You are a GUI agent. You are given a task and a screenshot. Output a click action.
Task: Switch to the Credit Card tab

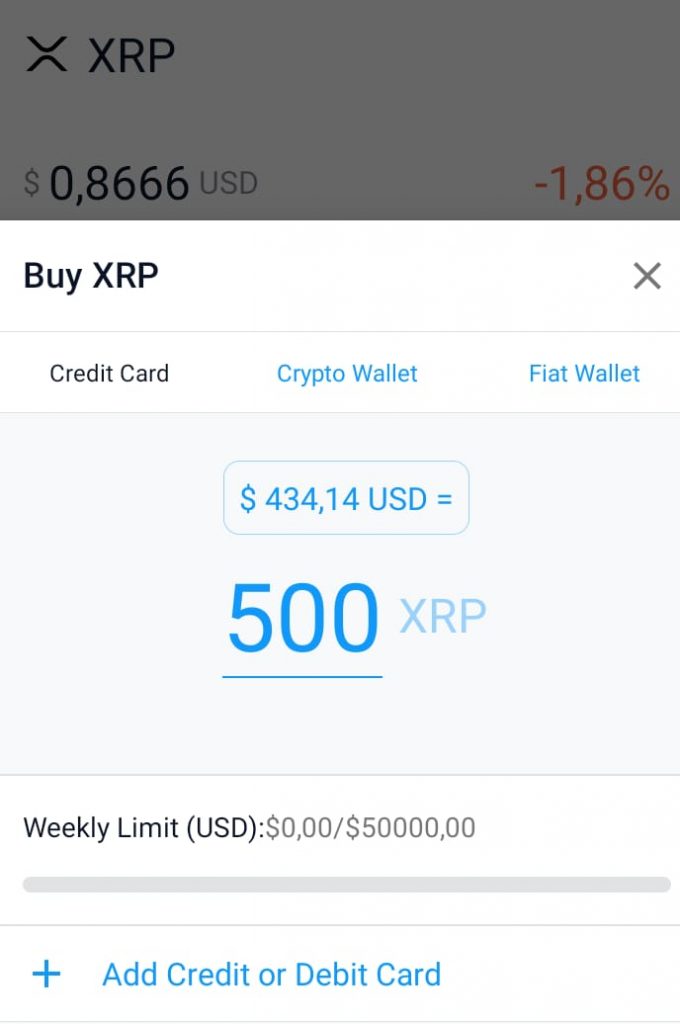tap(109, 374)
